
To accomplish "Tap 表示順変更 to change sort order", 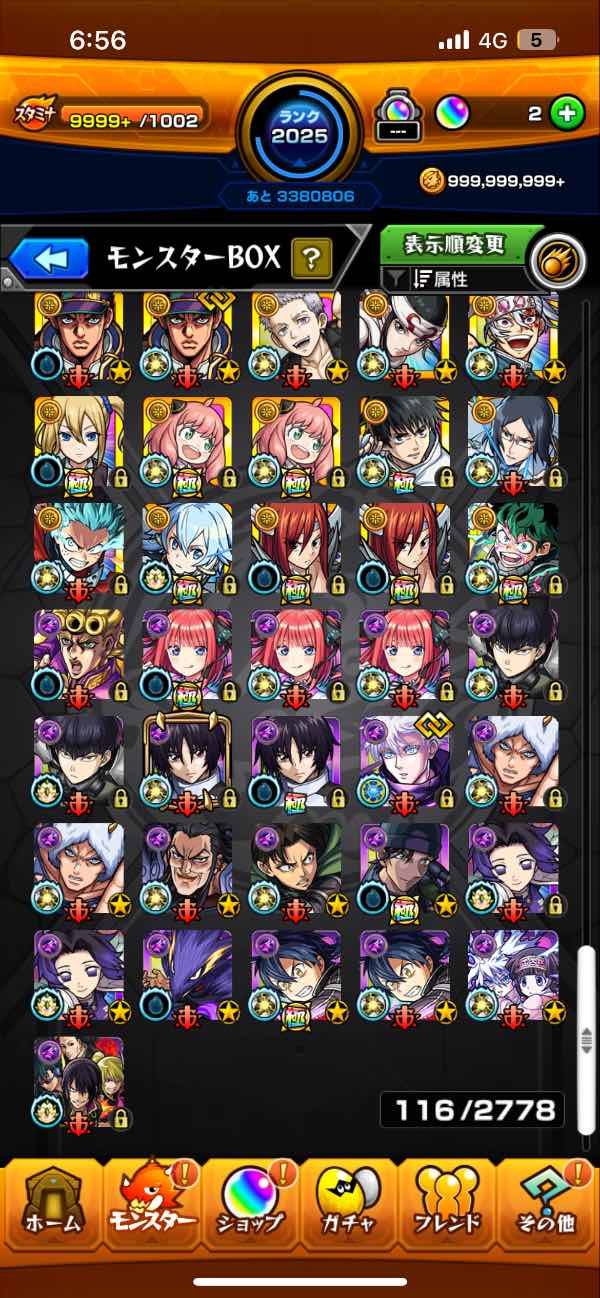I will (x=455, y=245).
